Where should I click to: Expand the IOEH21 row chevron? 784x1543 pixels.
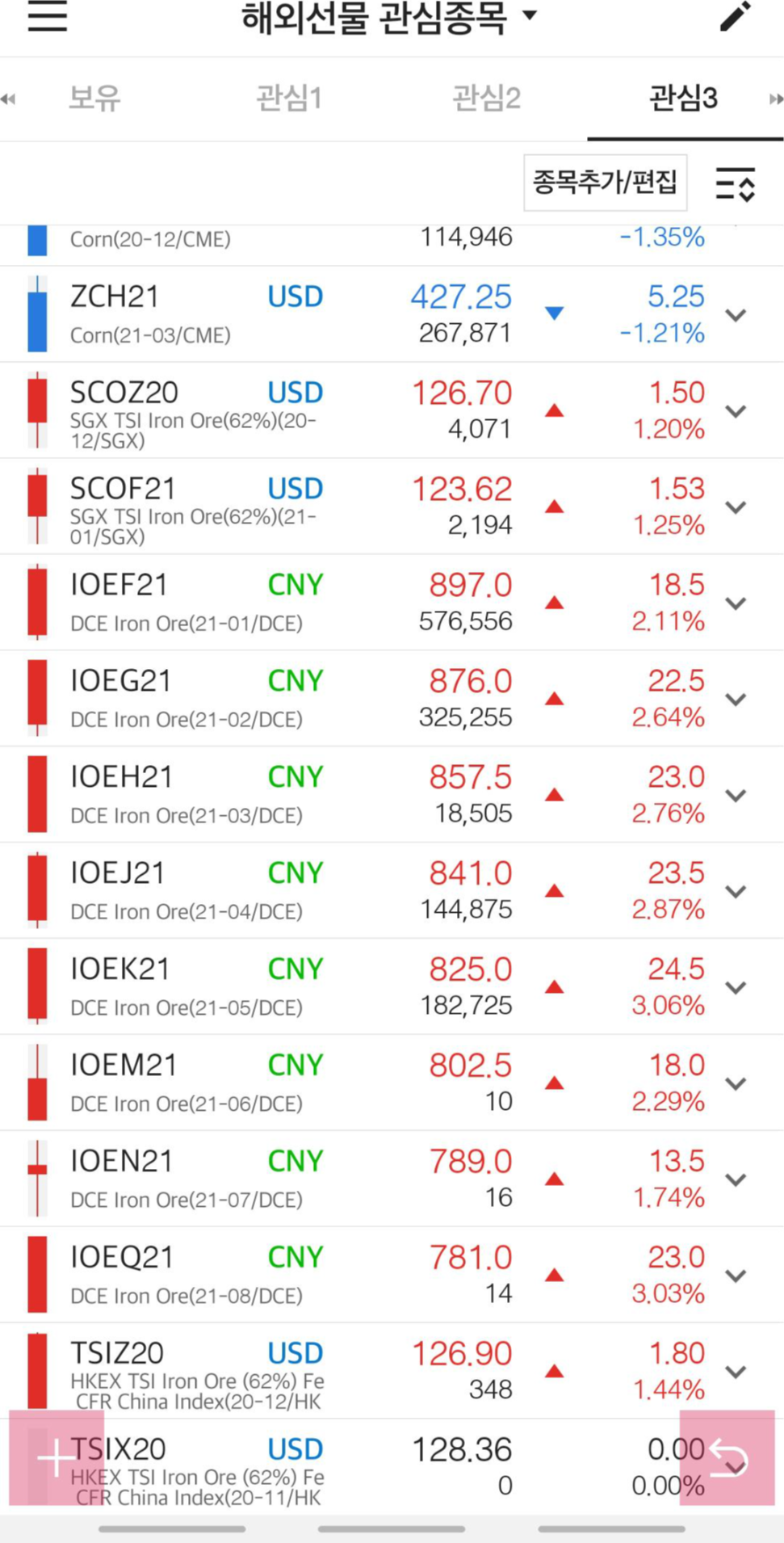coord(736,796)
